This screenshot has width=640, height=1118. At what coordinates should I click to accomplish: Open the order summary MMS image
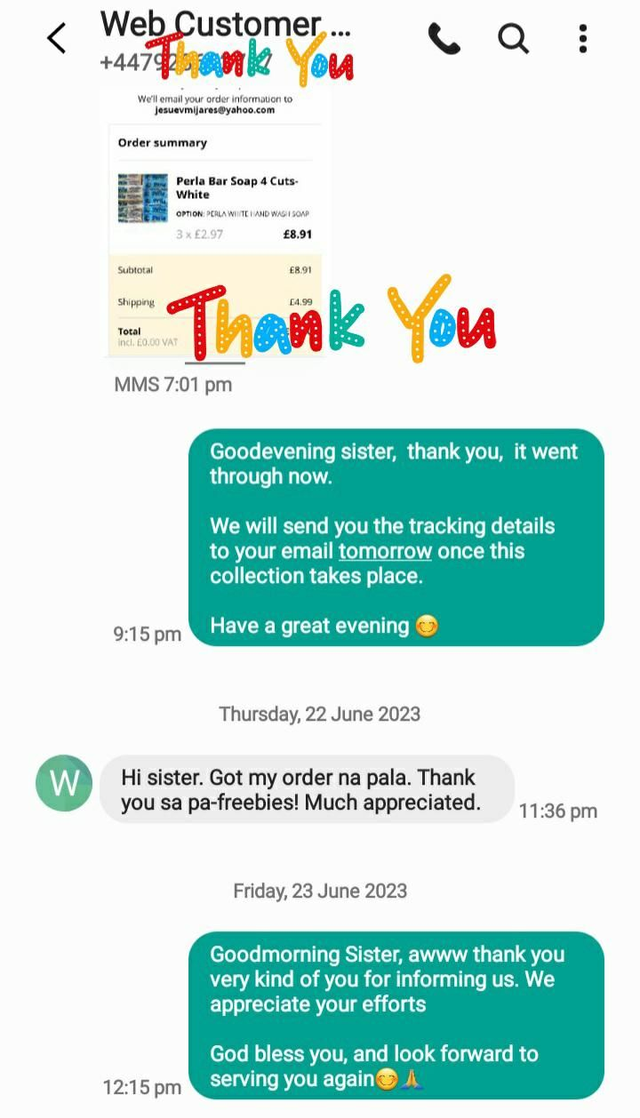point(220,220)
